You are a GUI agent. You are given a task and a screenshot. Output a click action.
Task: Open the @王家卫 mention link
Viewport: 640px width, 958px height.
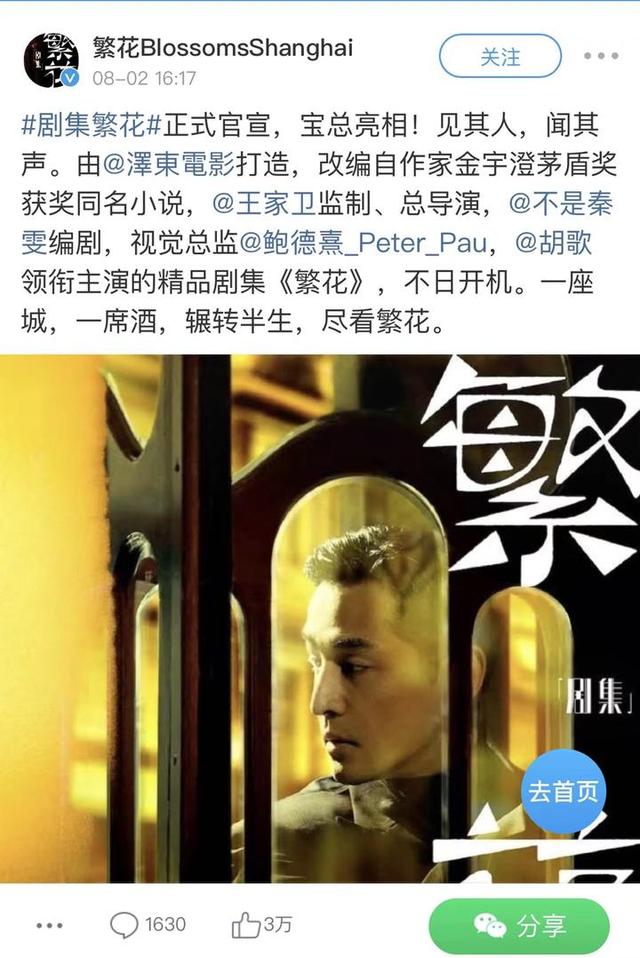[x=264, y=200]
